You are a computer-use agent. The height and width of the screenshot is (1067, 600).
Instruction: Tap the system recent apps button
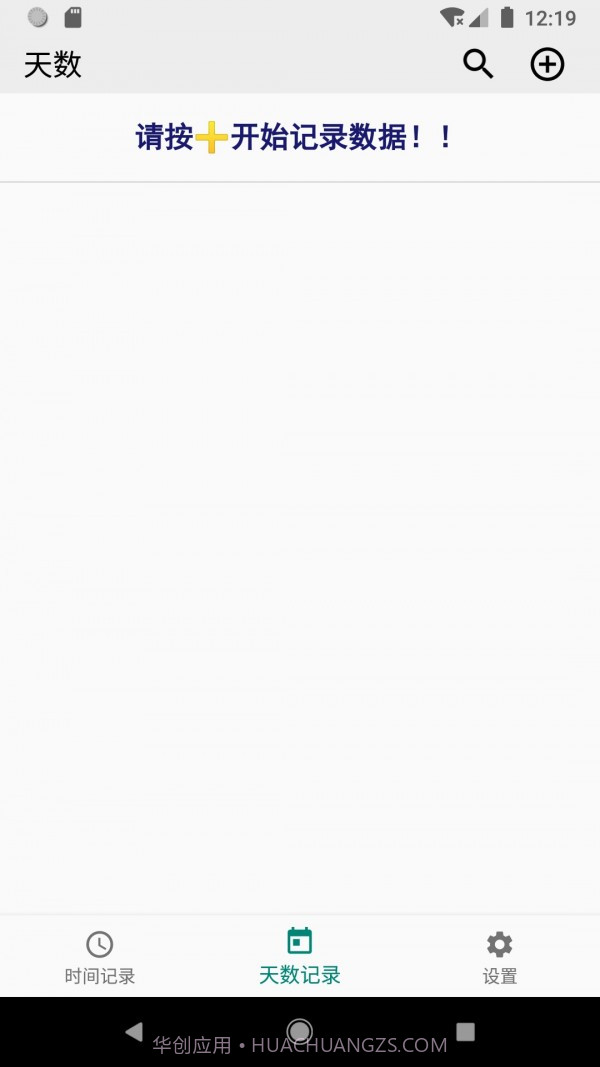(465, 1032)
